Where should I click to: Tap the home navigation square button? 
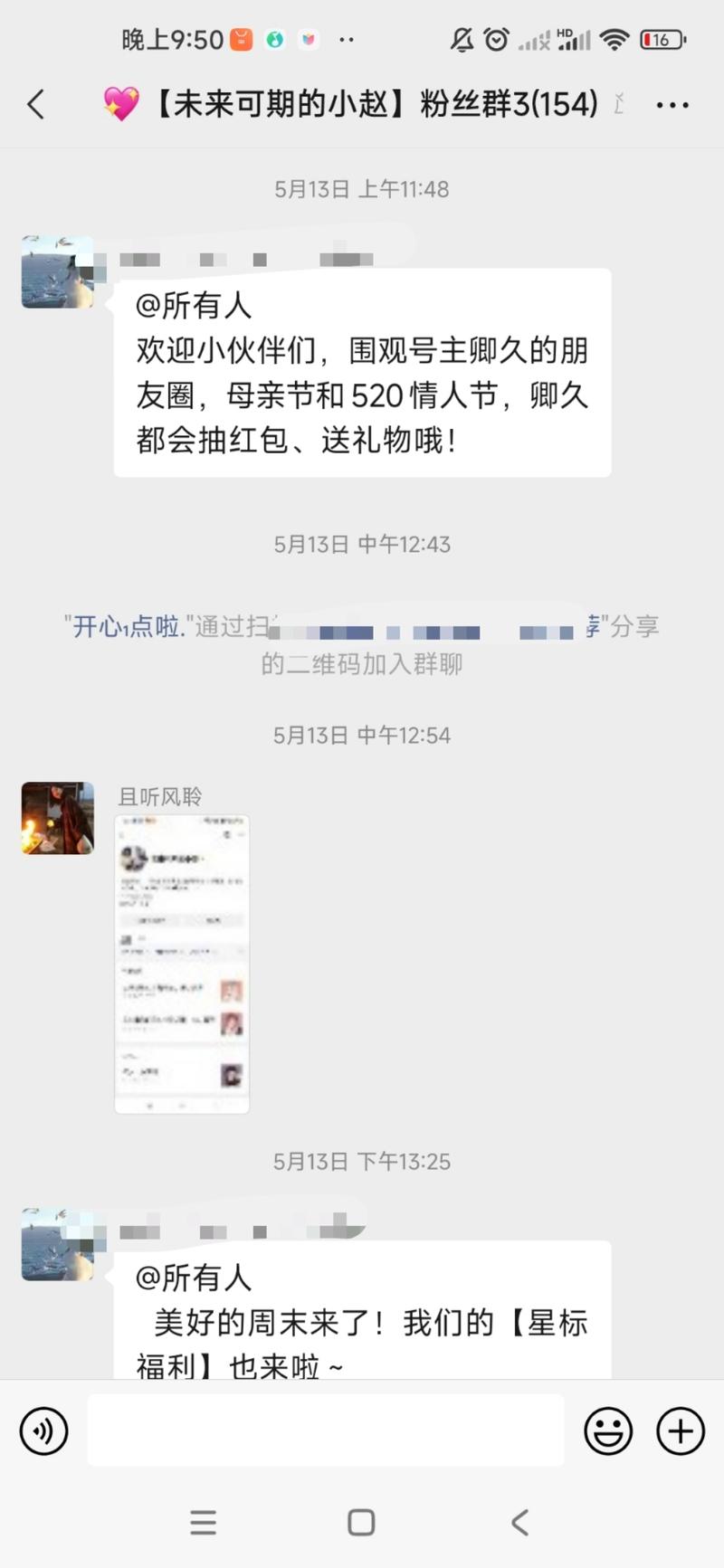[362, 1523]
